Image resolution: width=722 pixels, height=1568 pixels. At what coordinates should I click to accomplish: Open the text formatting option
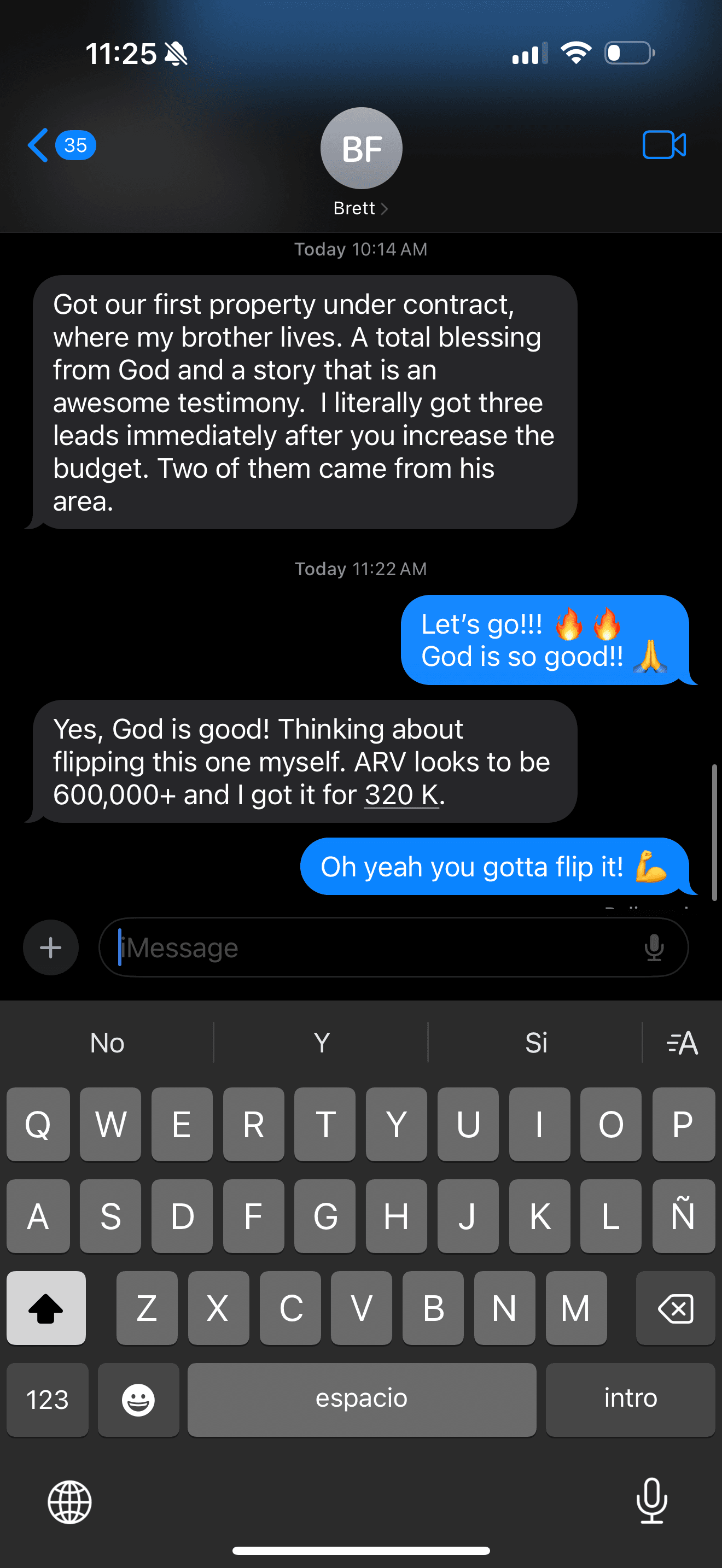click(682, 1043)
